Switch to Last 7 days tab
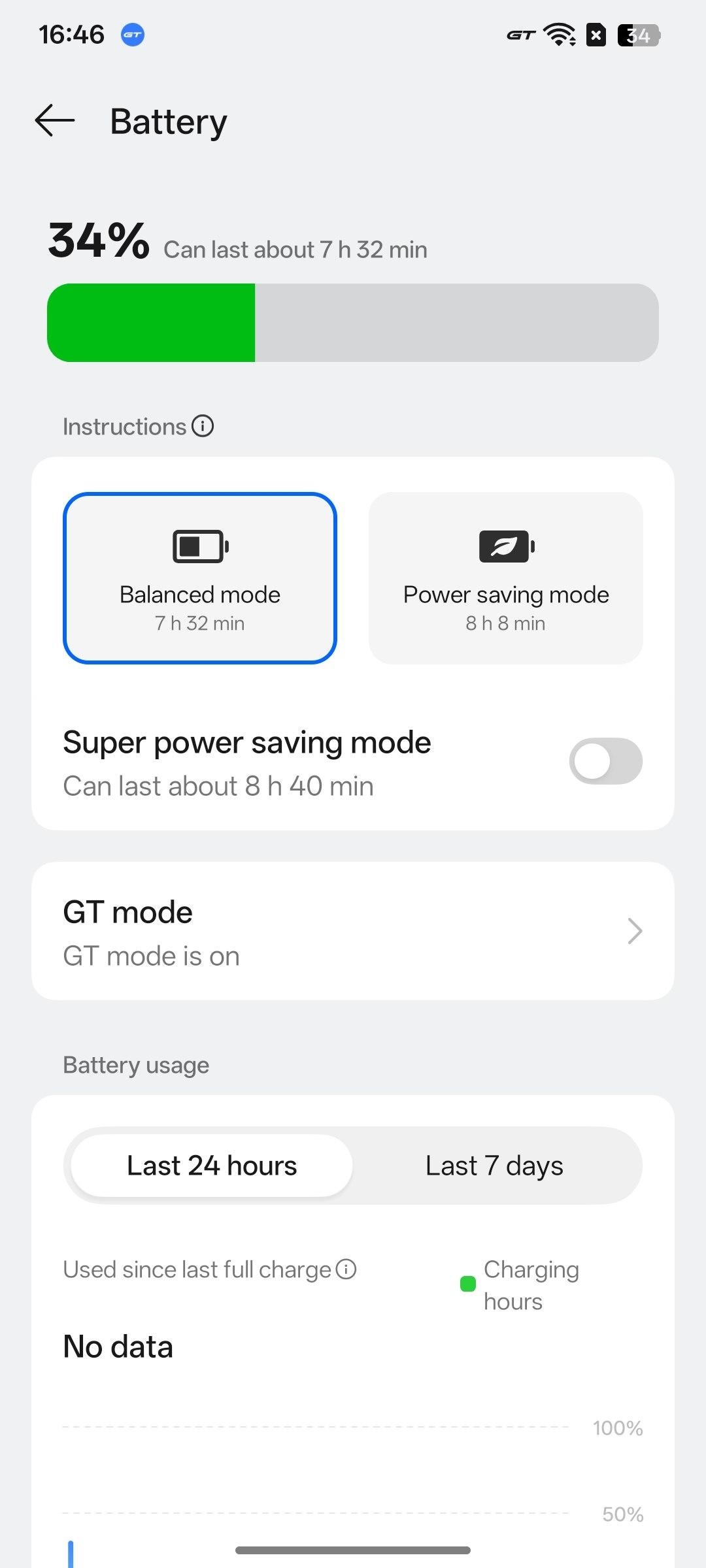The height and width of the screenshot is (1568, 706). pyautogui.click(x=494, y=1166)
